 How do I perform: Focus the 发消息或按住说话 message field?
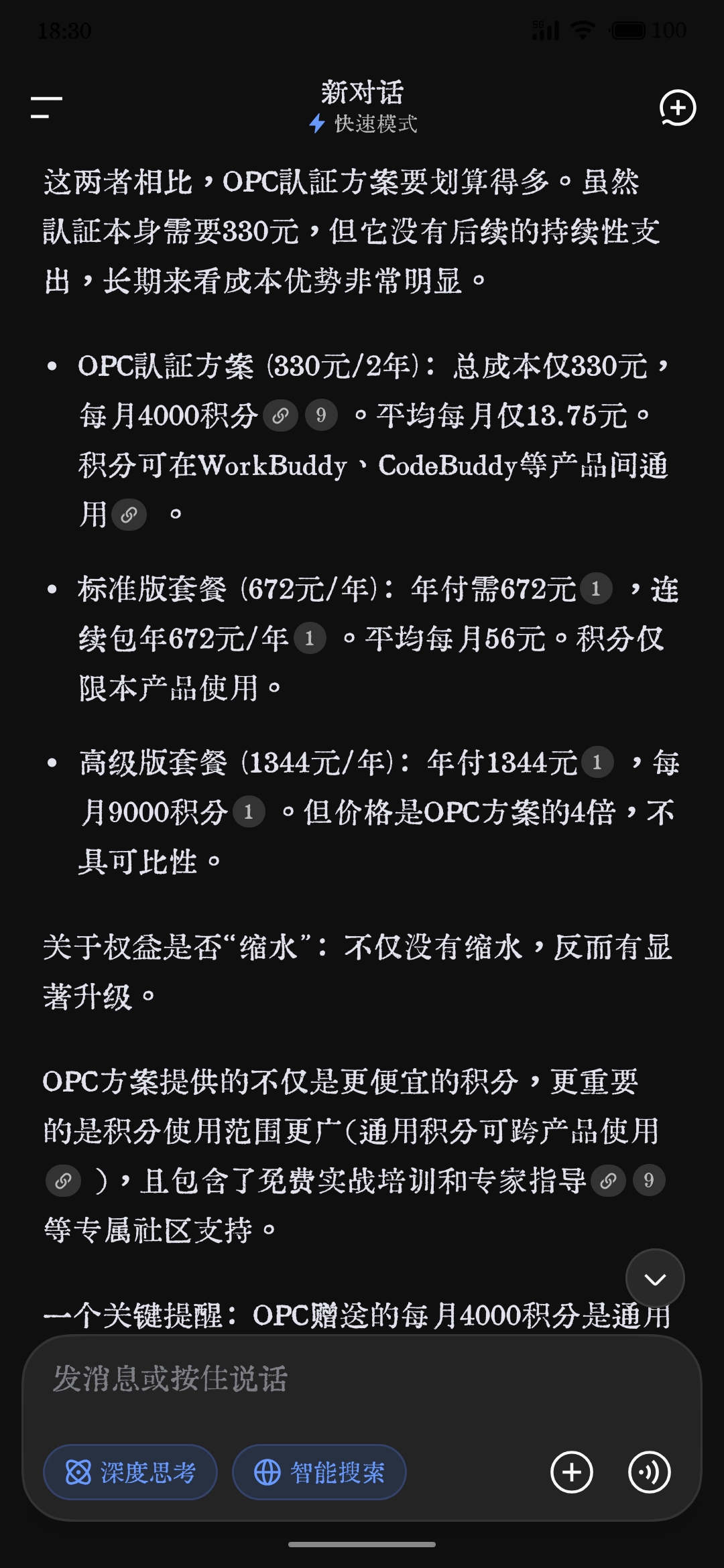point(362,1379)
